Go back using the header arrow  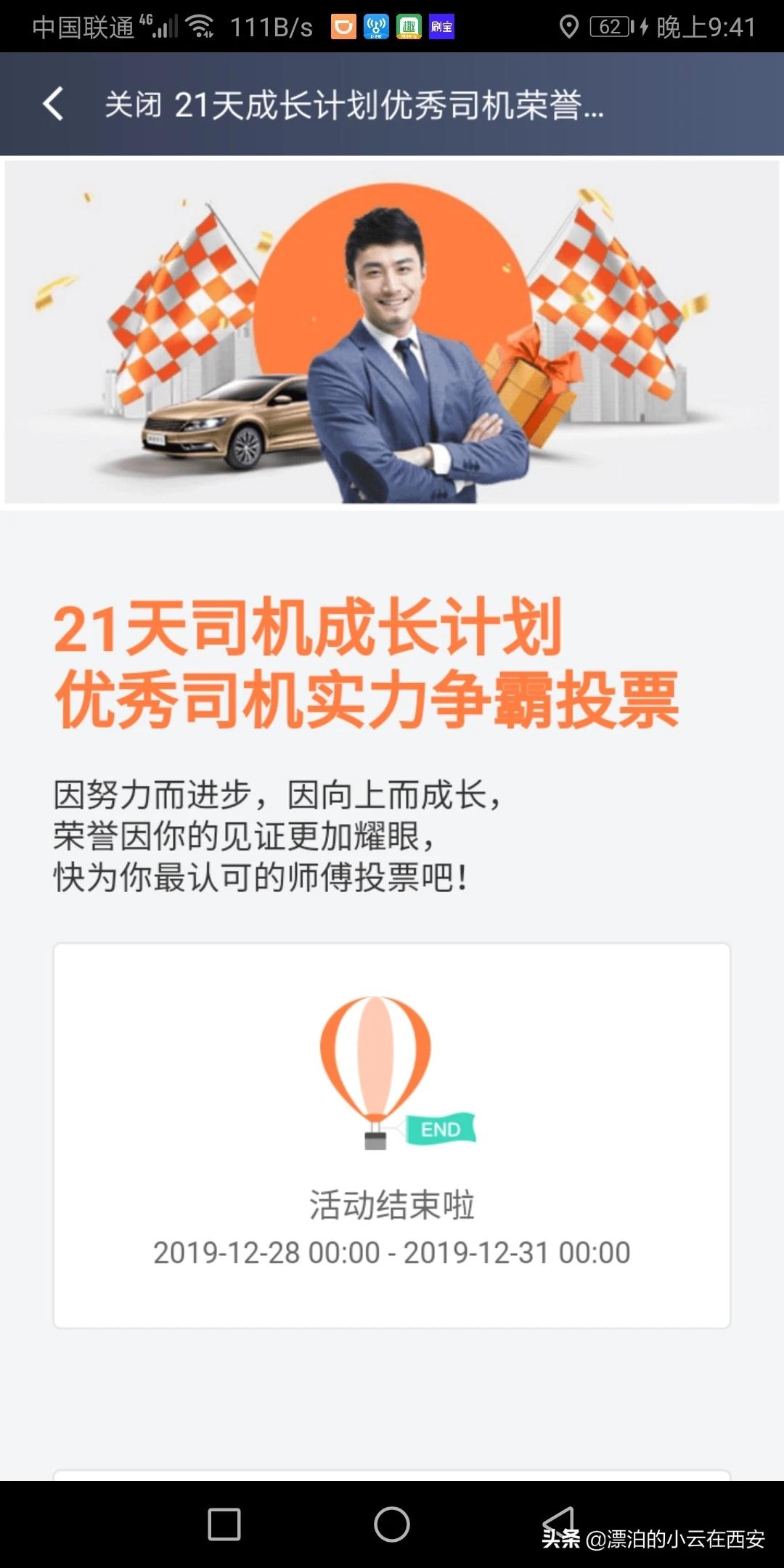click(x=53, y=104)
